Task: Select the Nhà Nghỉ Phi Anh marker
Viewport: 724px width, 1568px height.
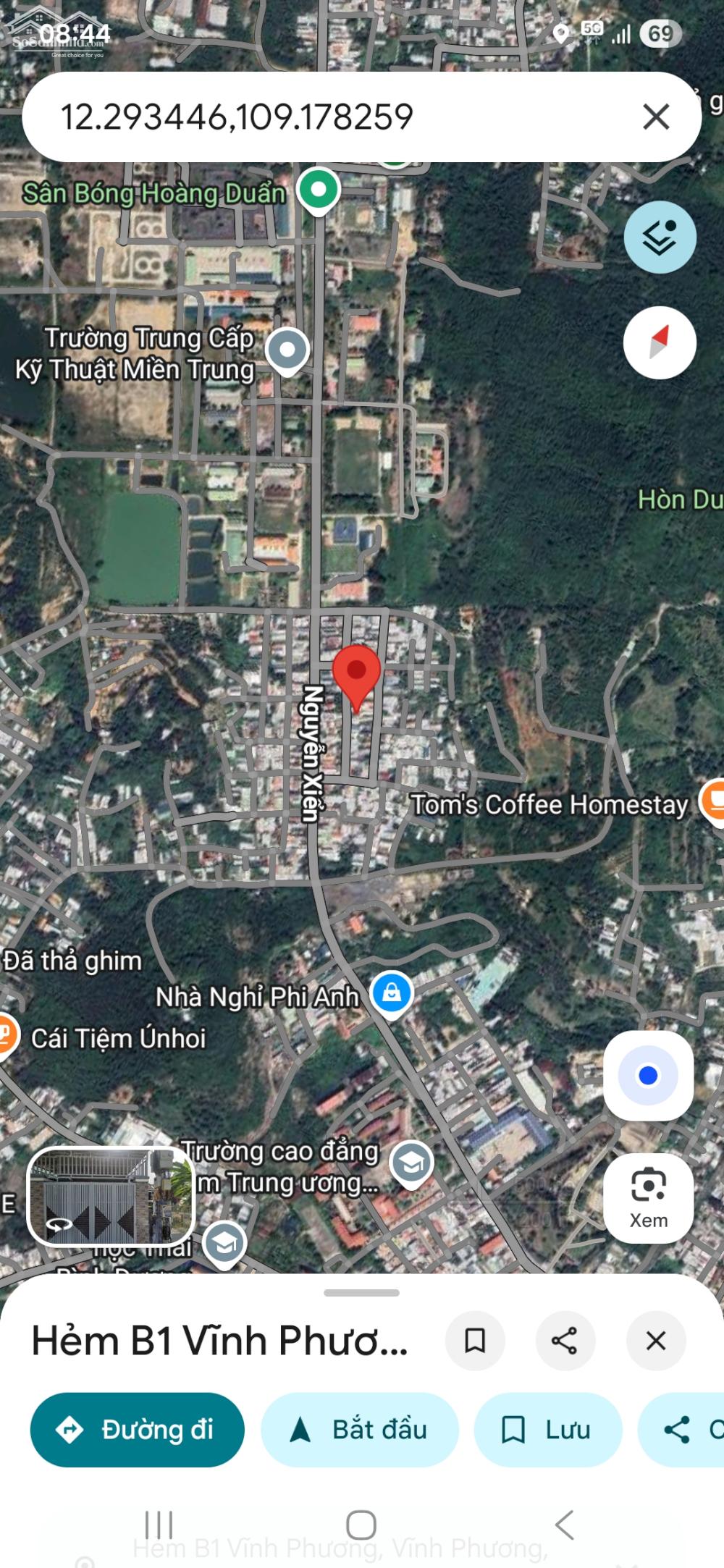Action: (392, 993)
